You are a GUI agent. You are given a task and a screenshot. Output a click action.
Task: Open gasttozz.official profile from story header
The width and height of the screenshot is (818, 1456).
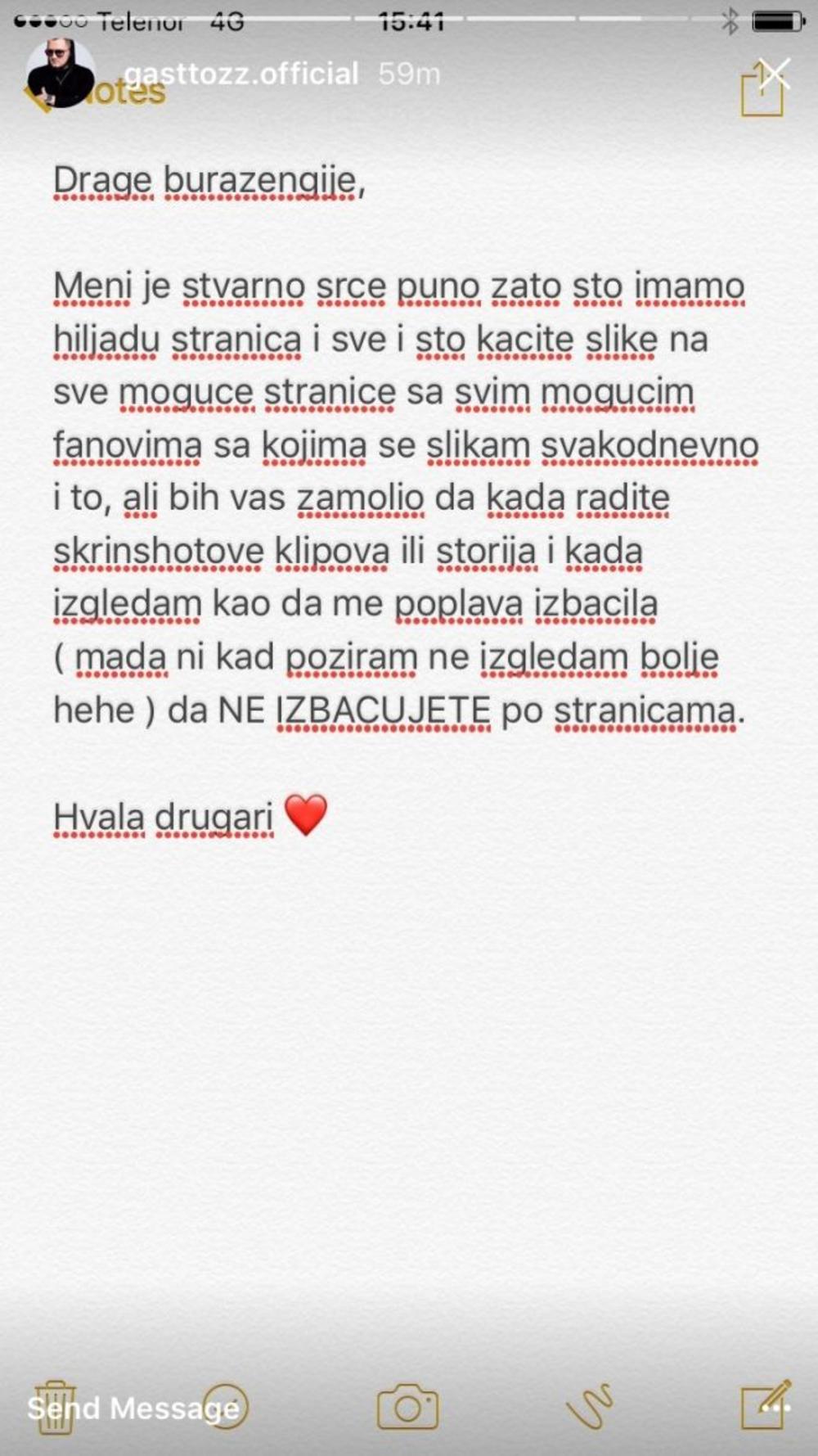pos(241,74)
